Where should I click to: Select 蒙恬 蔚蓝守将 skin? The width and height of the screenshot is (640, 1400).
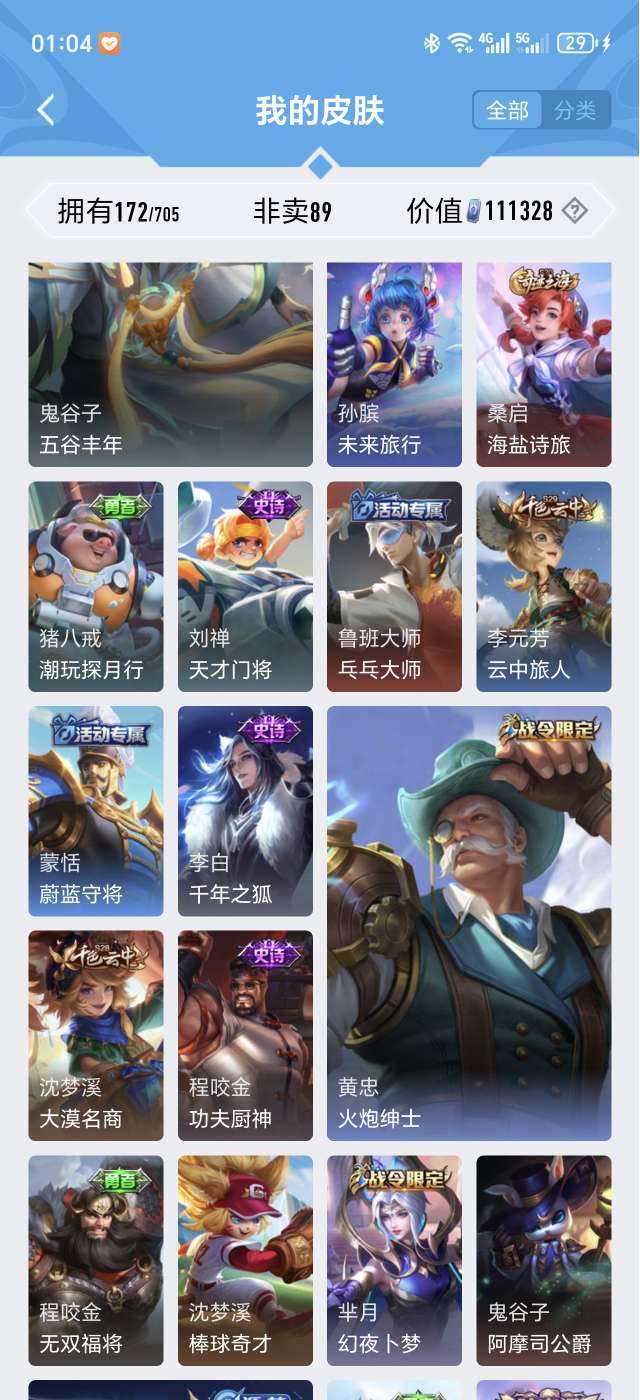point(96,811)
